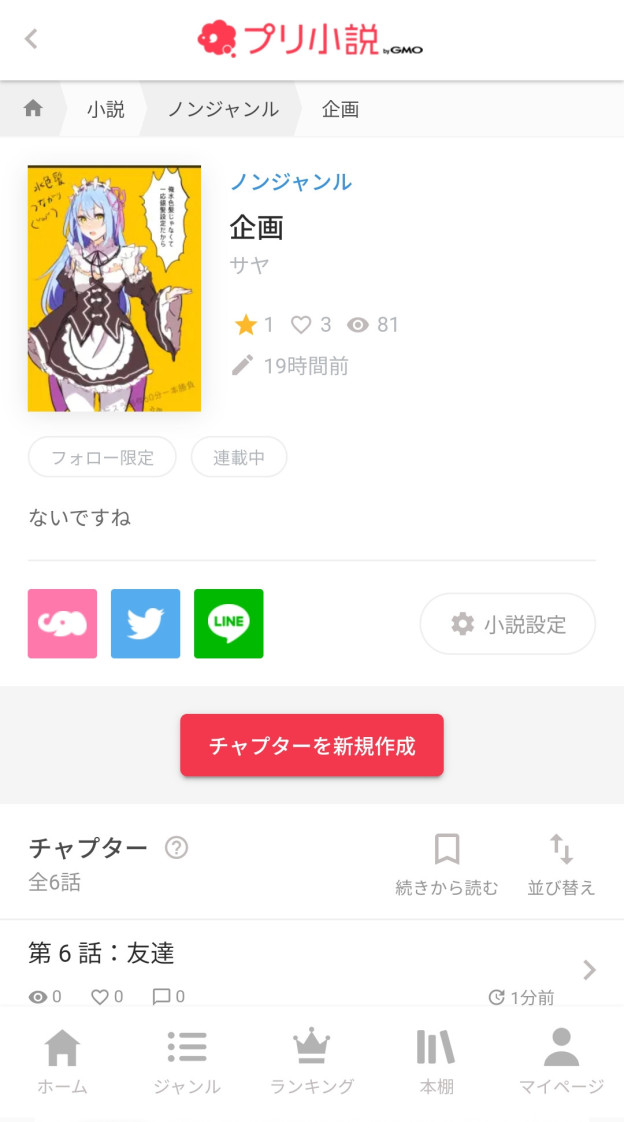Share this novel on LINE
624x1122 pixels.
pyautogui.click(x=228, y=623)
